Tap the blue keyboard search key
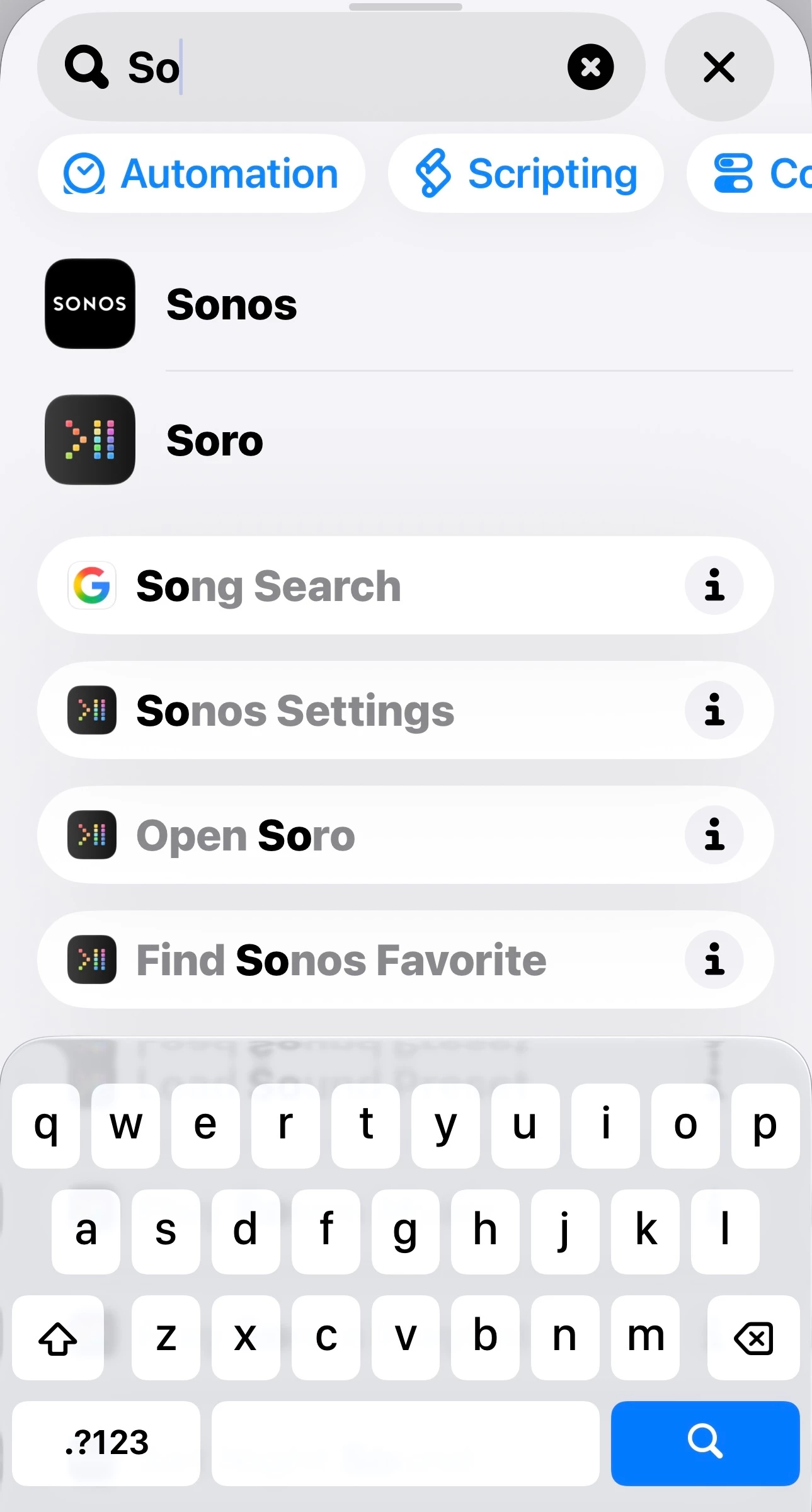 click(705, 1443)
